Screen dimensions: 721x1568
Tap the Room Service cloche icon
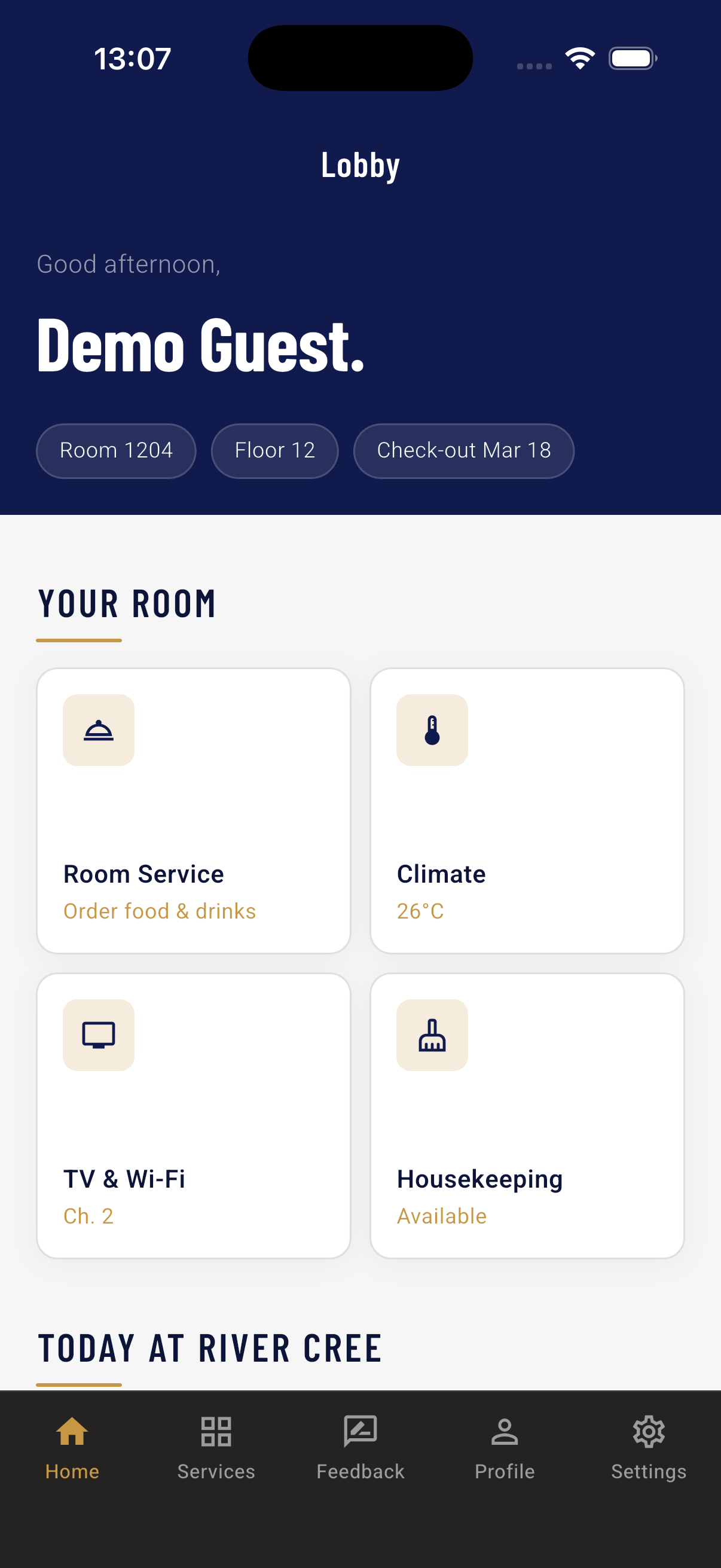(98, 730)
